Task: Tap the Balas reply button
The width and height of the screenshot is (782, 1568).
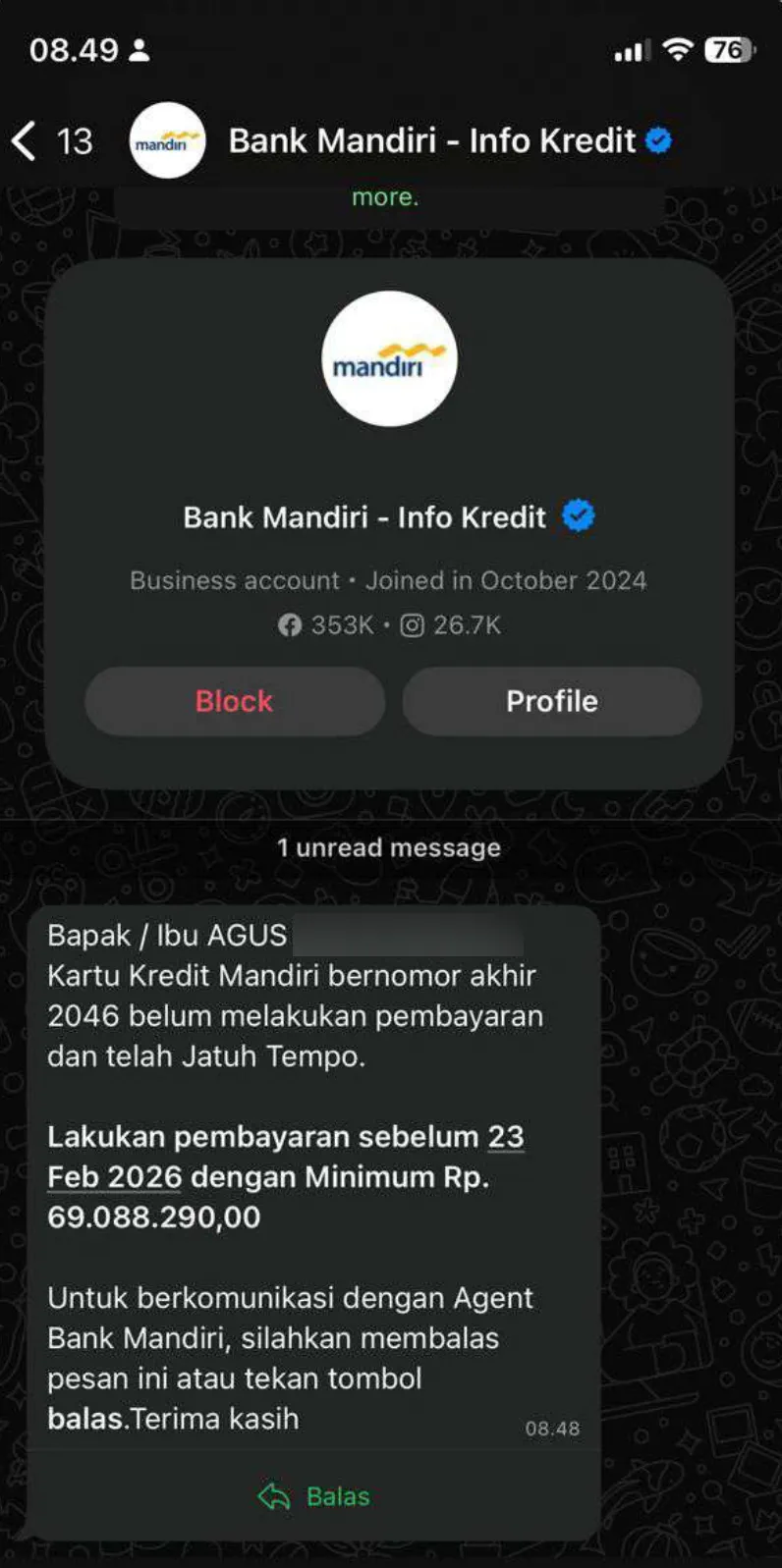Action: click(x=314, y=1496)
